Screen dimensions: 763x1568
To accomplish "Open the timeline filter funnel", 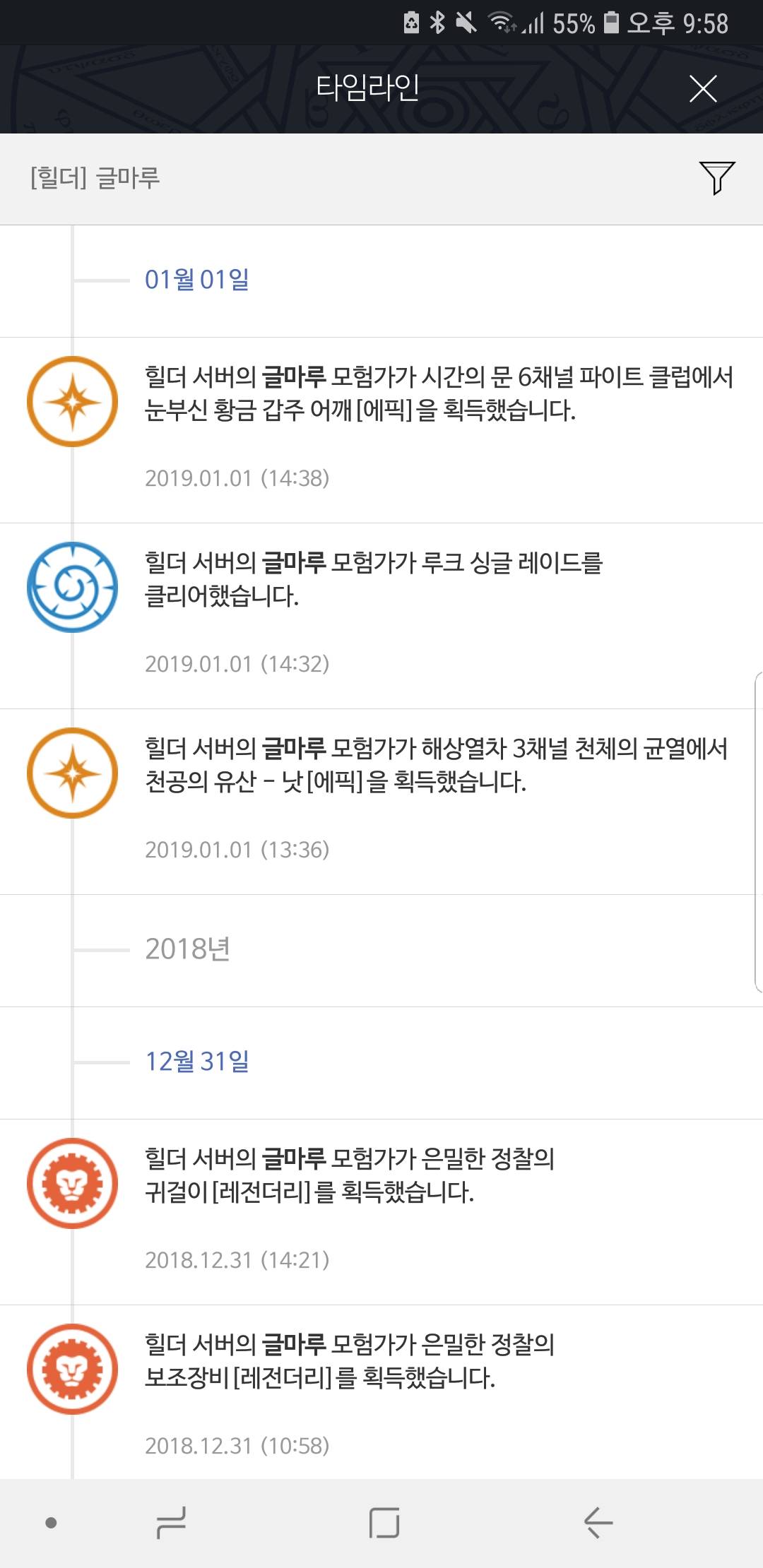I will coord(716,177).
